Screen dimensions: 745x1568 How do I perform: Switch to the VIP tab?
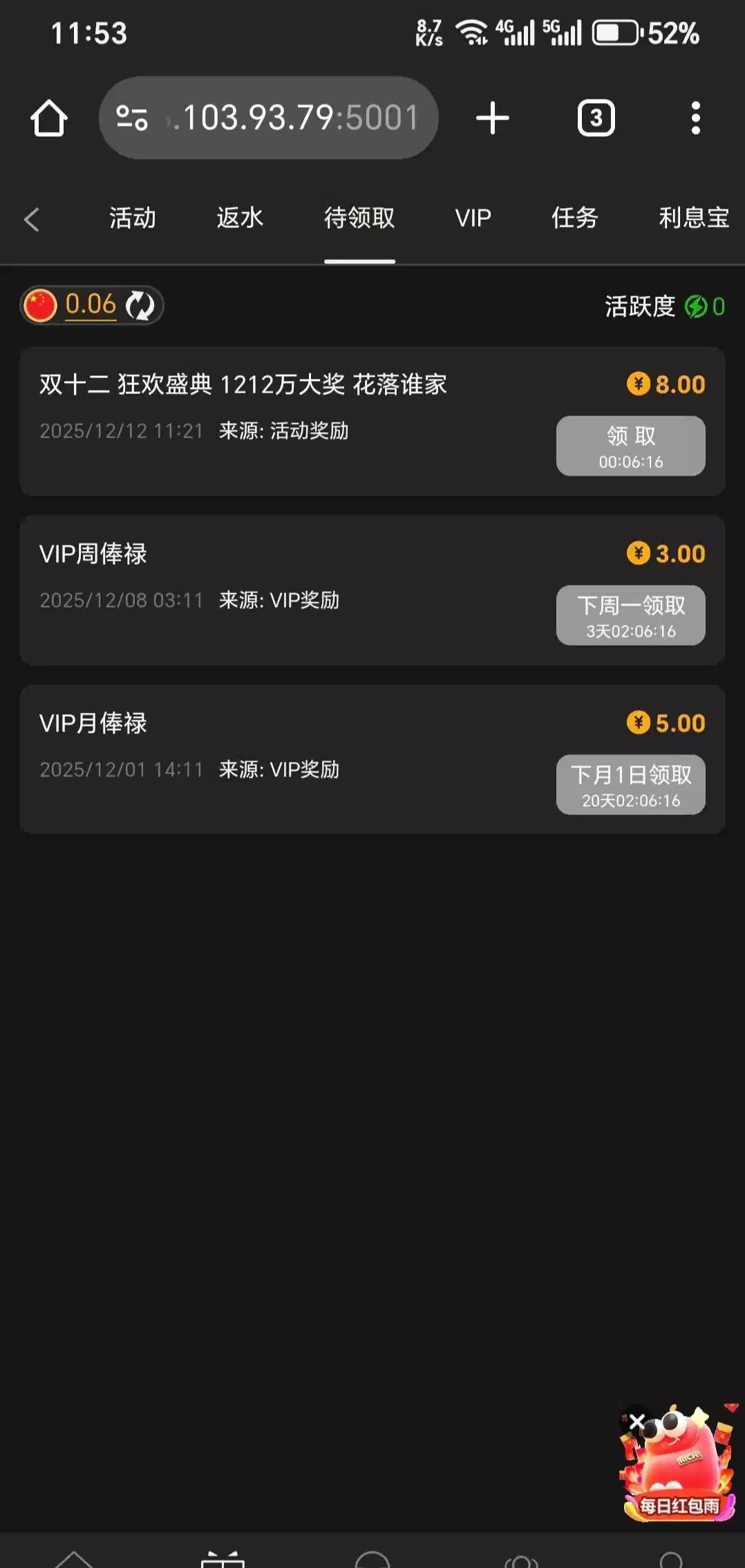473,218
